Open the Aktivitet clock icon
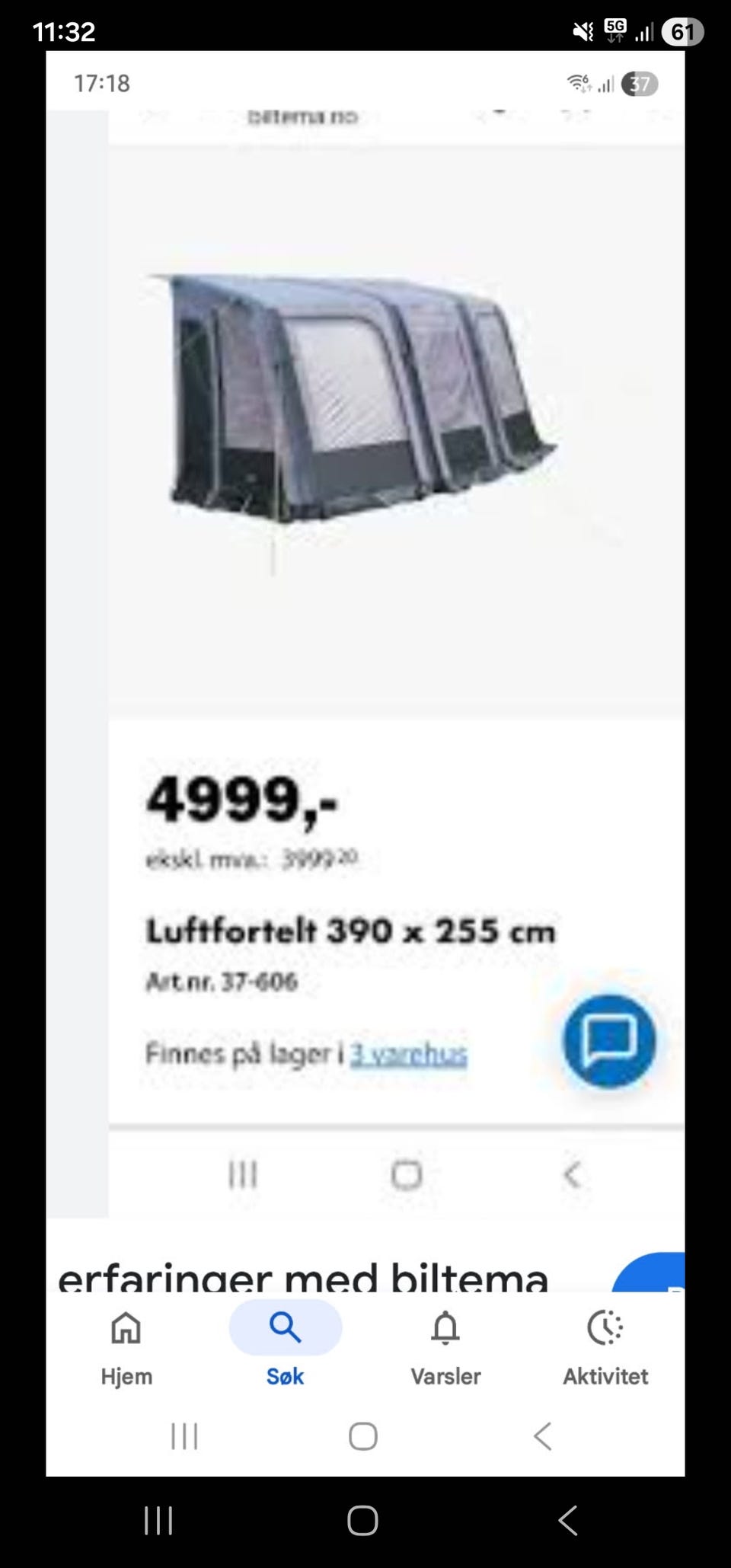Screen dimensions: 731x1568 pos(604,1327)
